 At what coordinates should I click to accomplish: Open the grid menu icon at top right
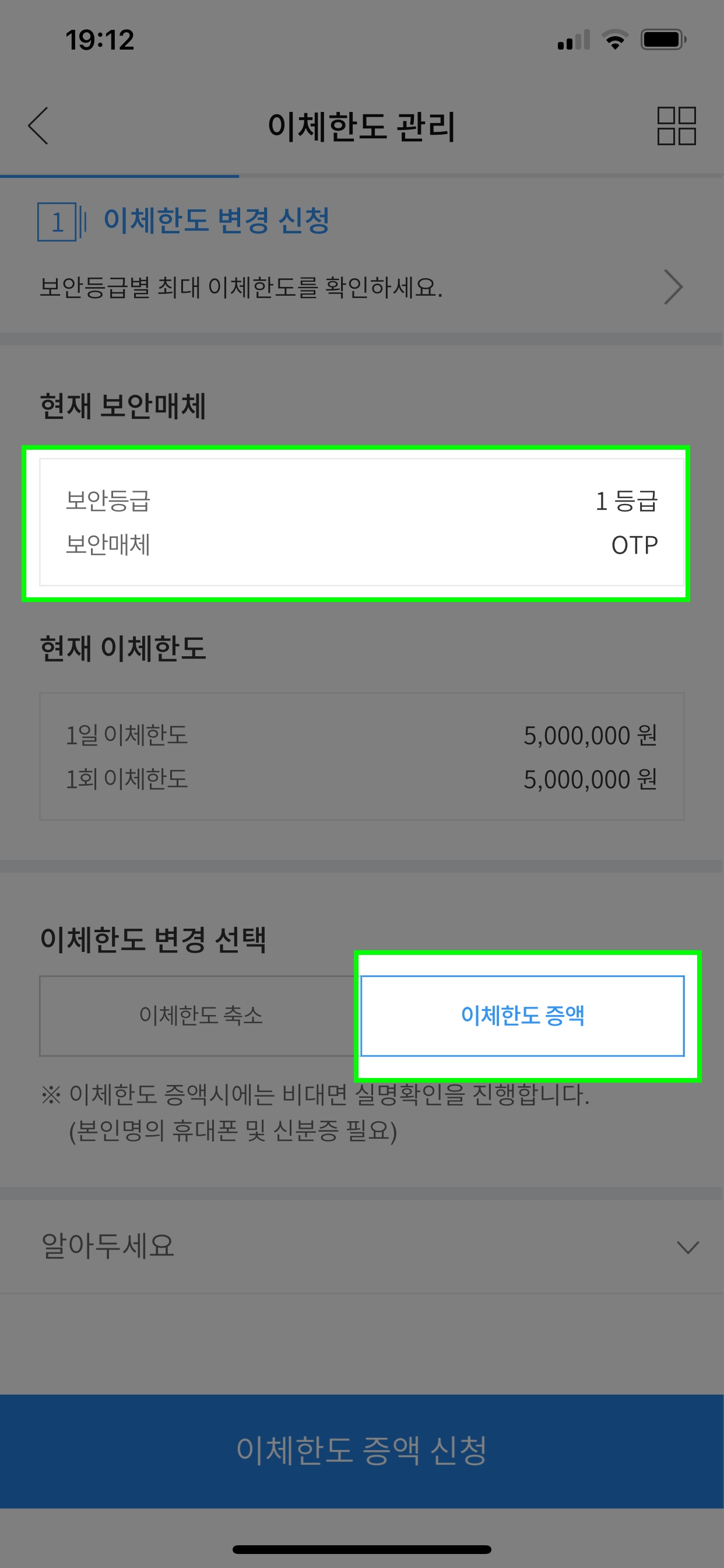677,127
